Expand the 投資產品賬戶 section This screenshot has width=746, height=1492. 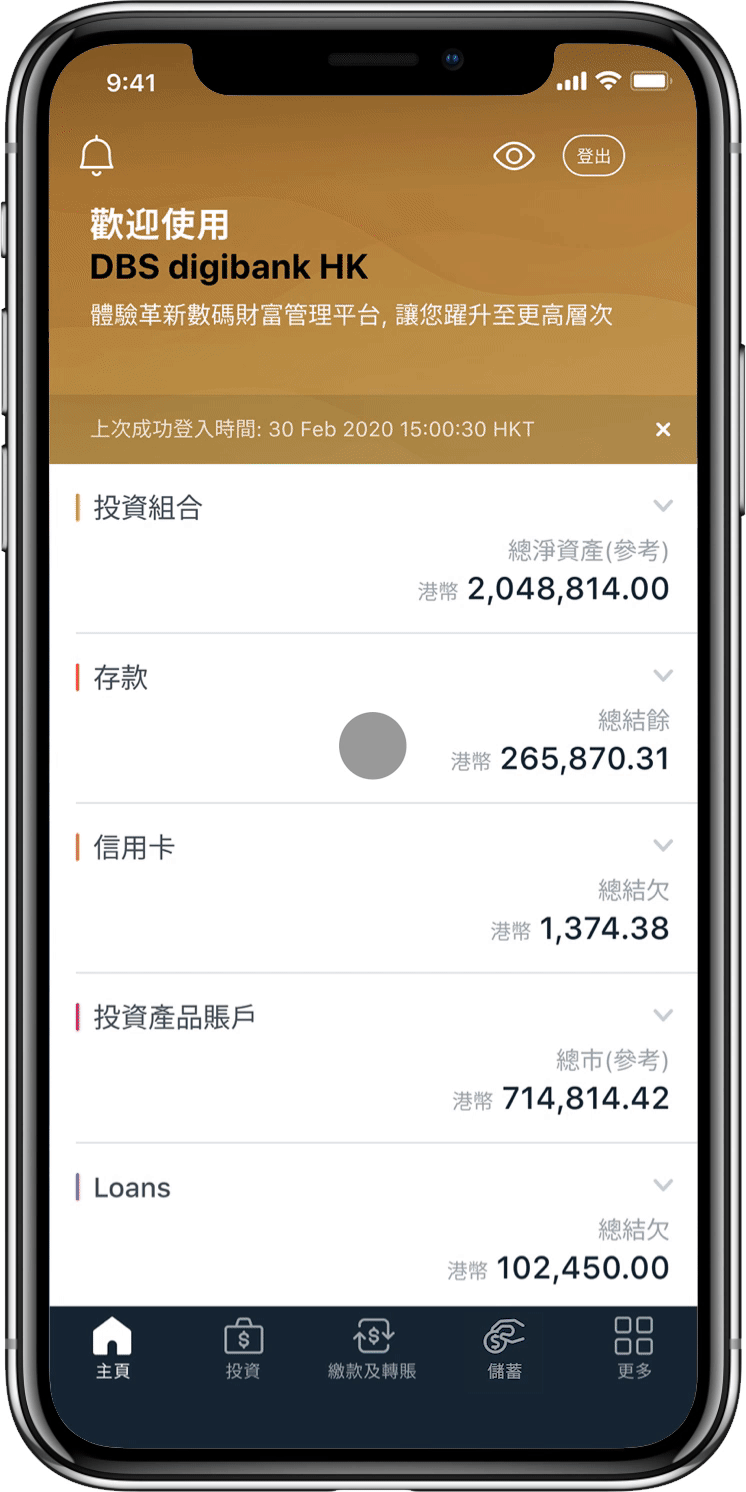pos(662,1016)
